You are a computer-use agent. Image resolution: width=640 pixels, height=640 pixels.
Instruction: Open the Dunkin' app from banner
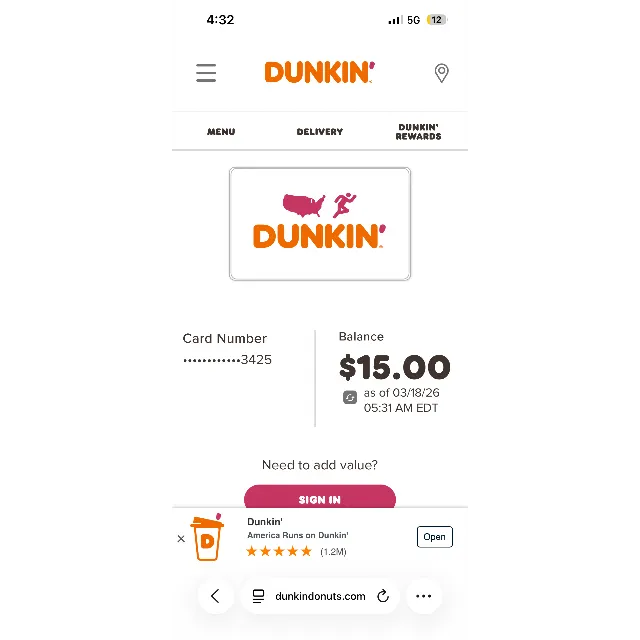coord(434,537)
